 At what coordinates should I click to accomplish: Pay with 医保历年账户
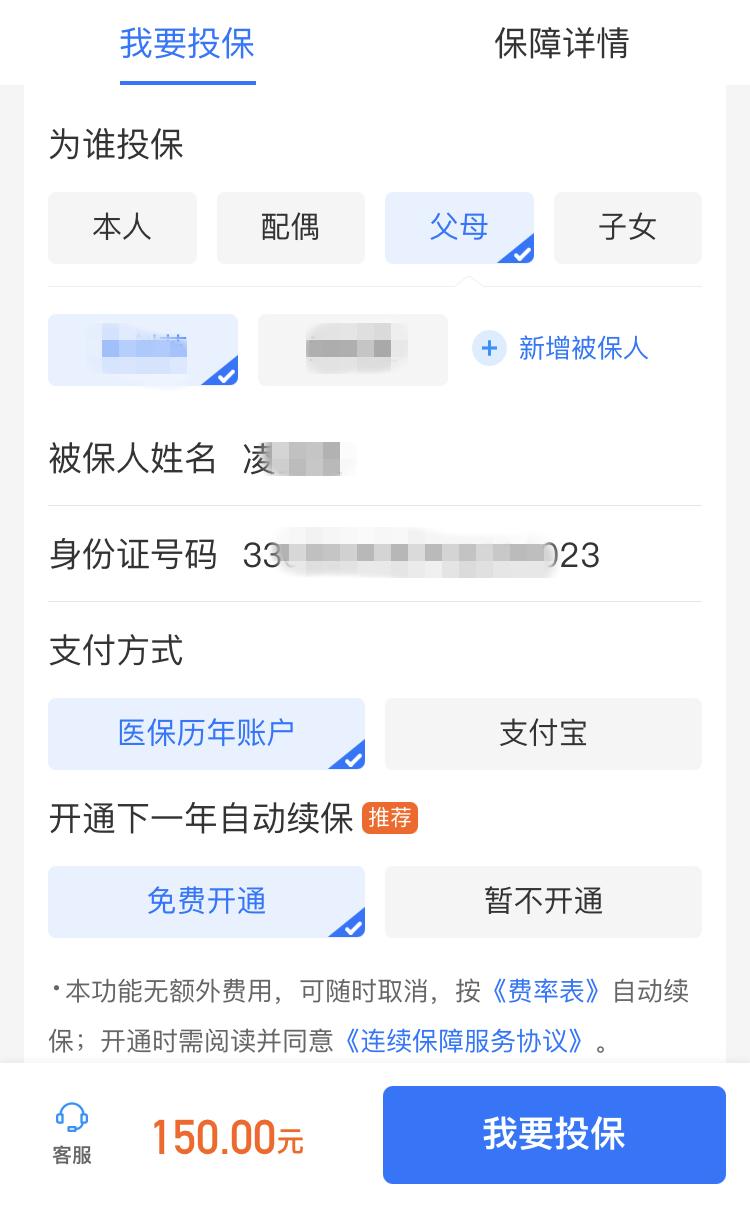click(206, 734)
